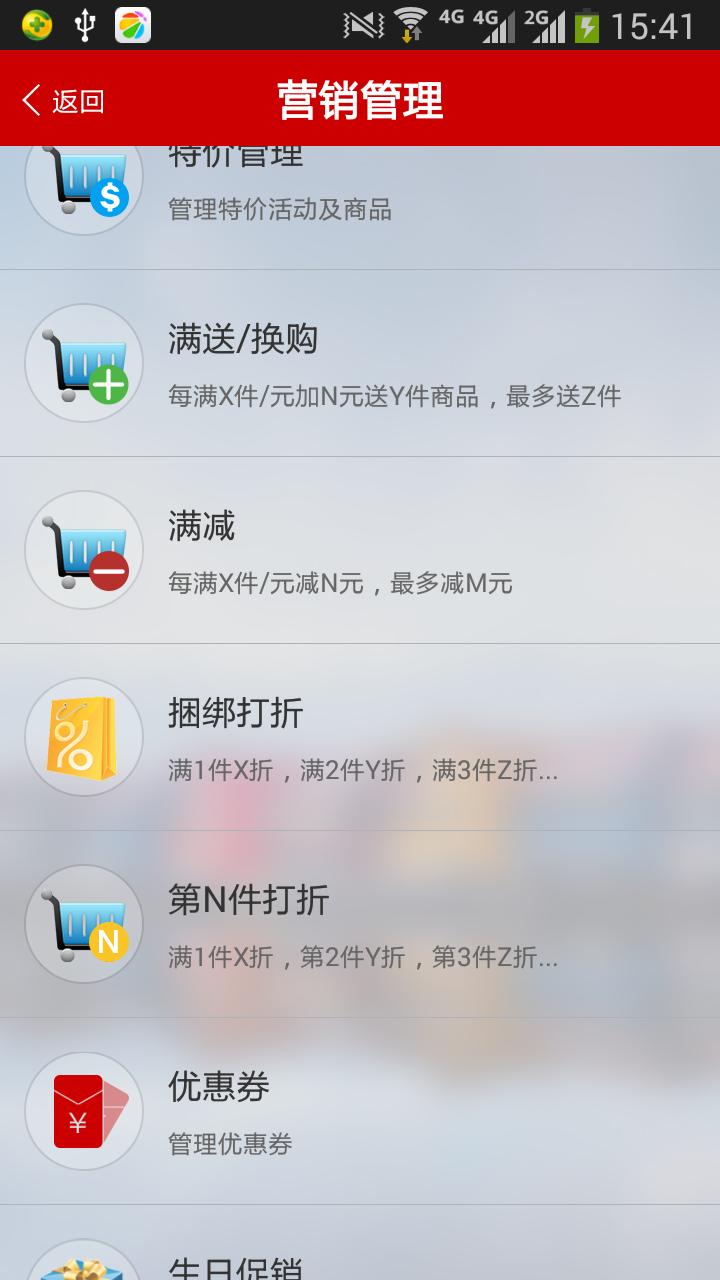Open 满送/换购 promotion settings
This screenshot has height=1280, width=720.
(x=360, y=363)
